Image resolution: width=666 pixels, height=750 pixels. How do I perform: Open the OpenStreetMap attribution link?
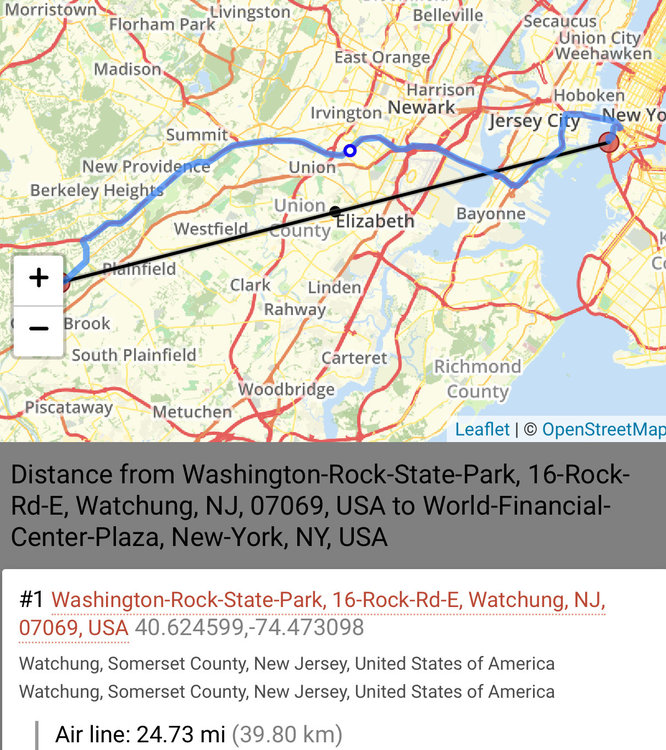click(x=603, y=429)
